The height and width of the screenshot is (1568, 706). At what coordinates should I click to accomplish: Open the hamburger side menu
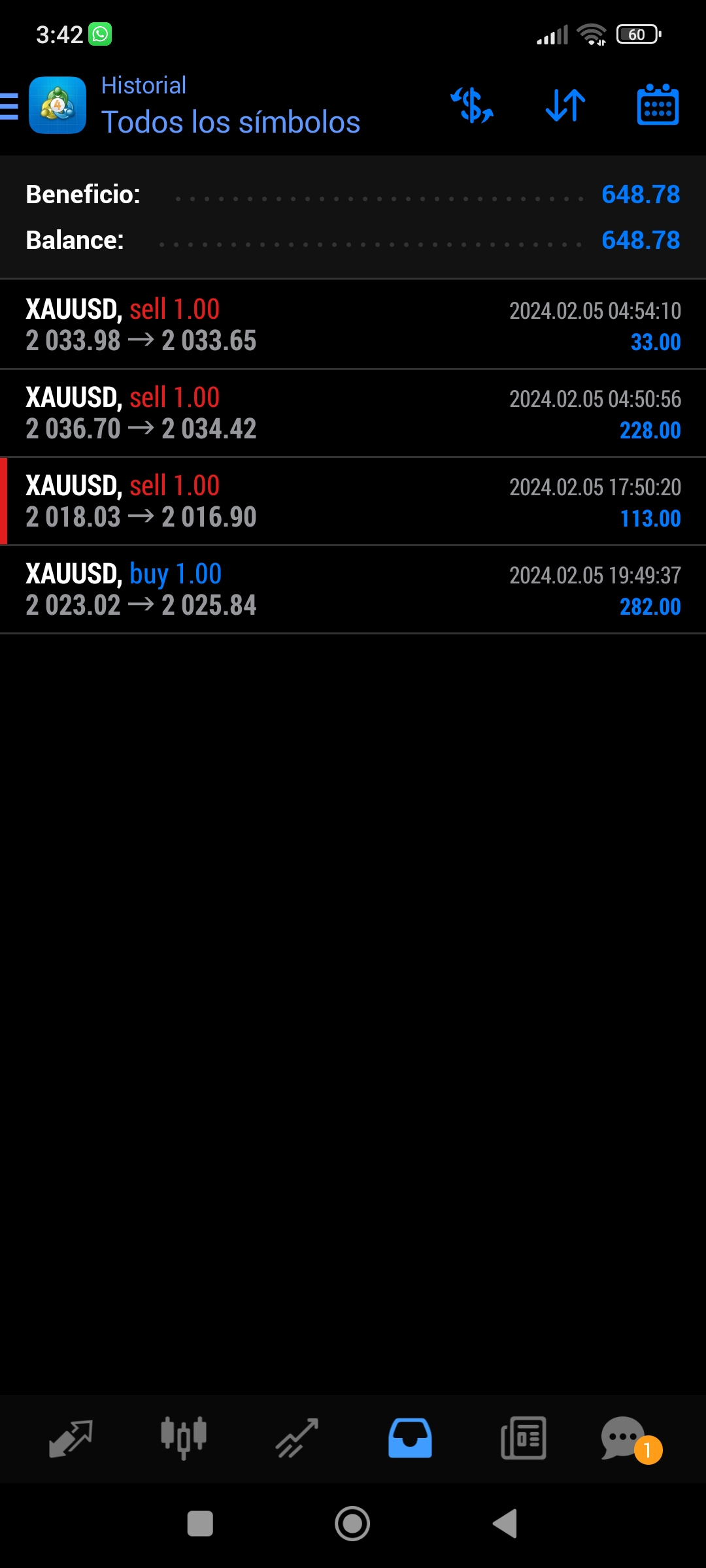point(10,106)
